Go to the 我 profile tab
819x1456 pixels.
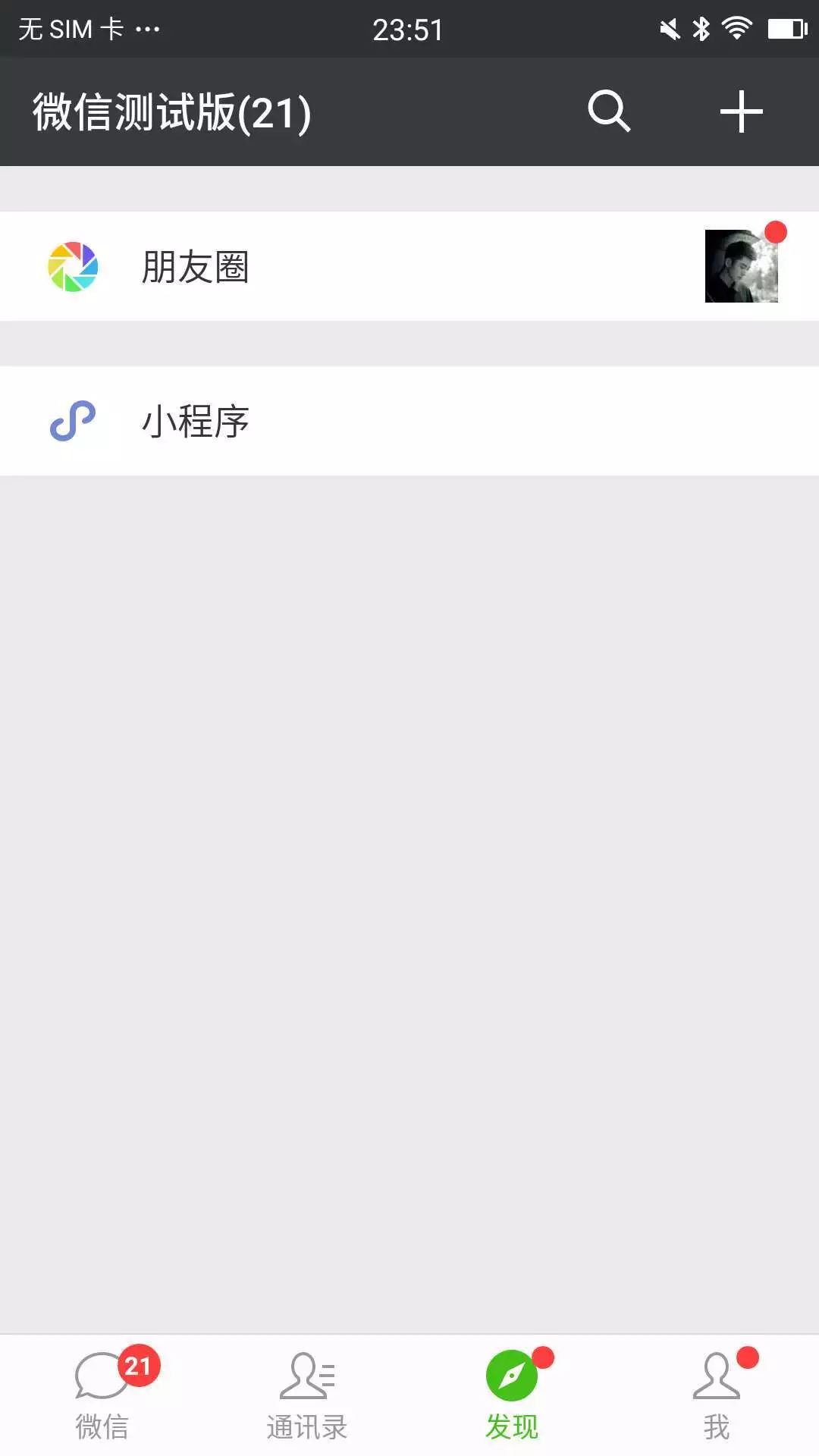click(717, 1395)
